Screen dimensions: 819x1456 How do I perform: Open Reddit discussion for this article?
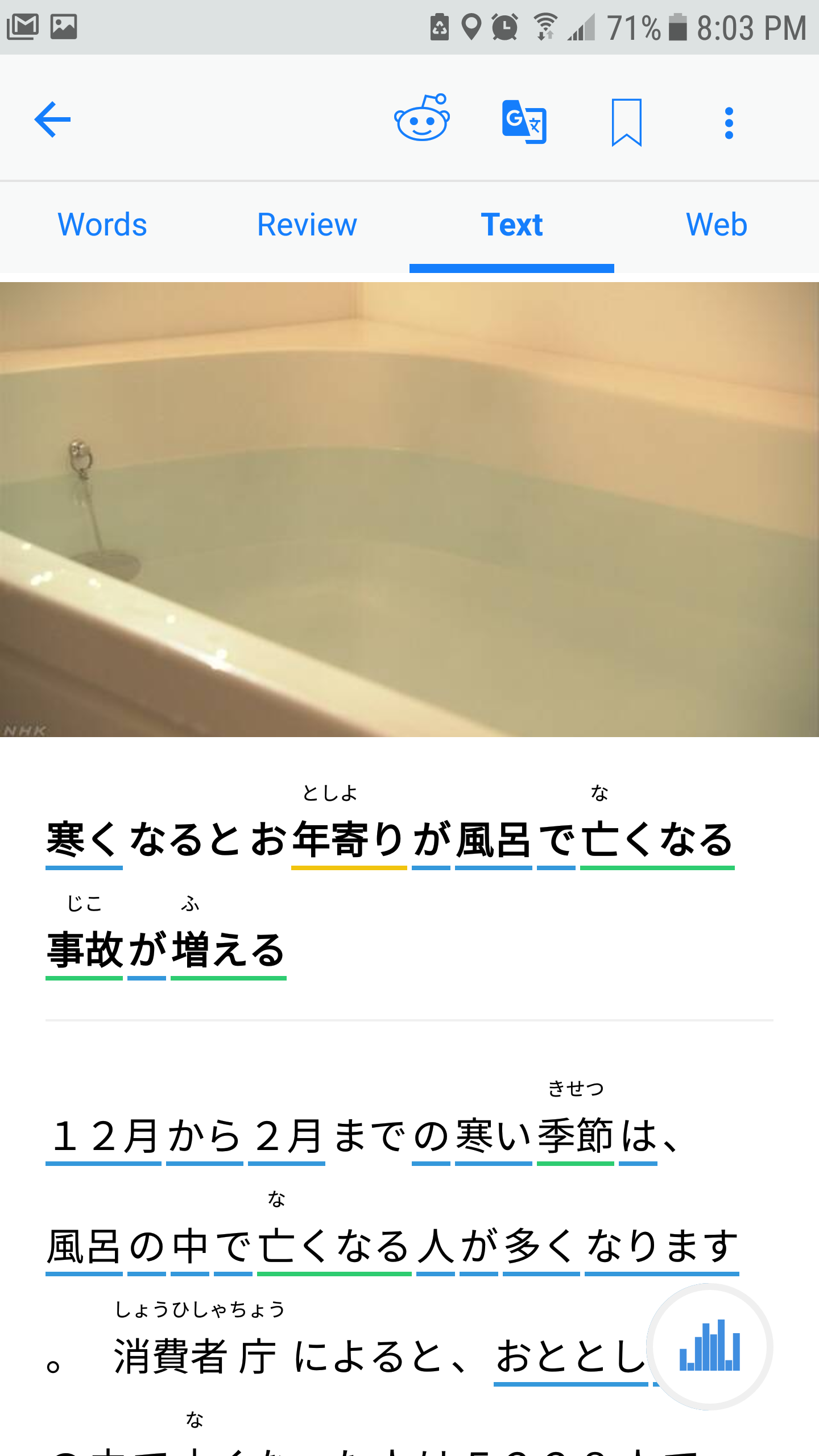[421, 118]
